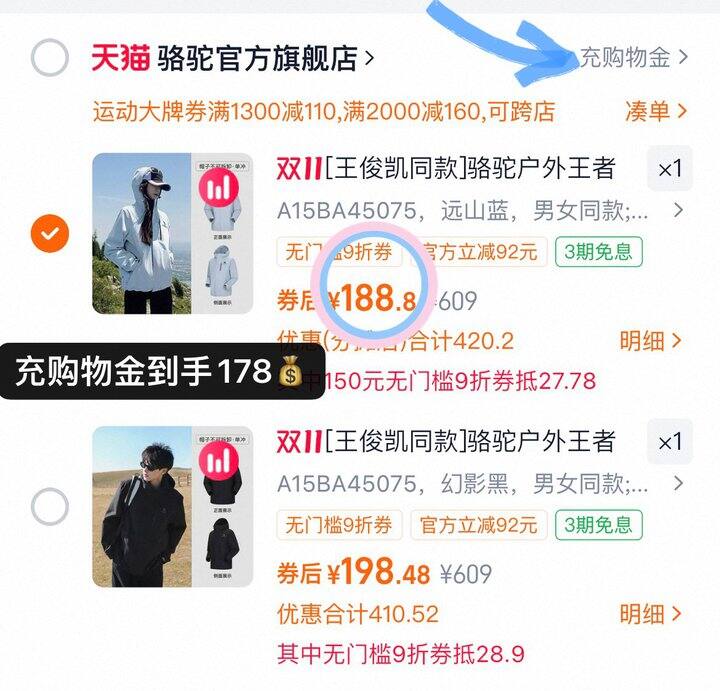Viewport: 720px width, 691px height.
Task: View 明细 for the 410.52 discount
Action: tap(650, 613)
